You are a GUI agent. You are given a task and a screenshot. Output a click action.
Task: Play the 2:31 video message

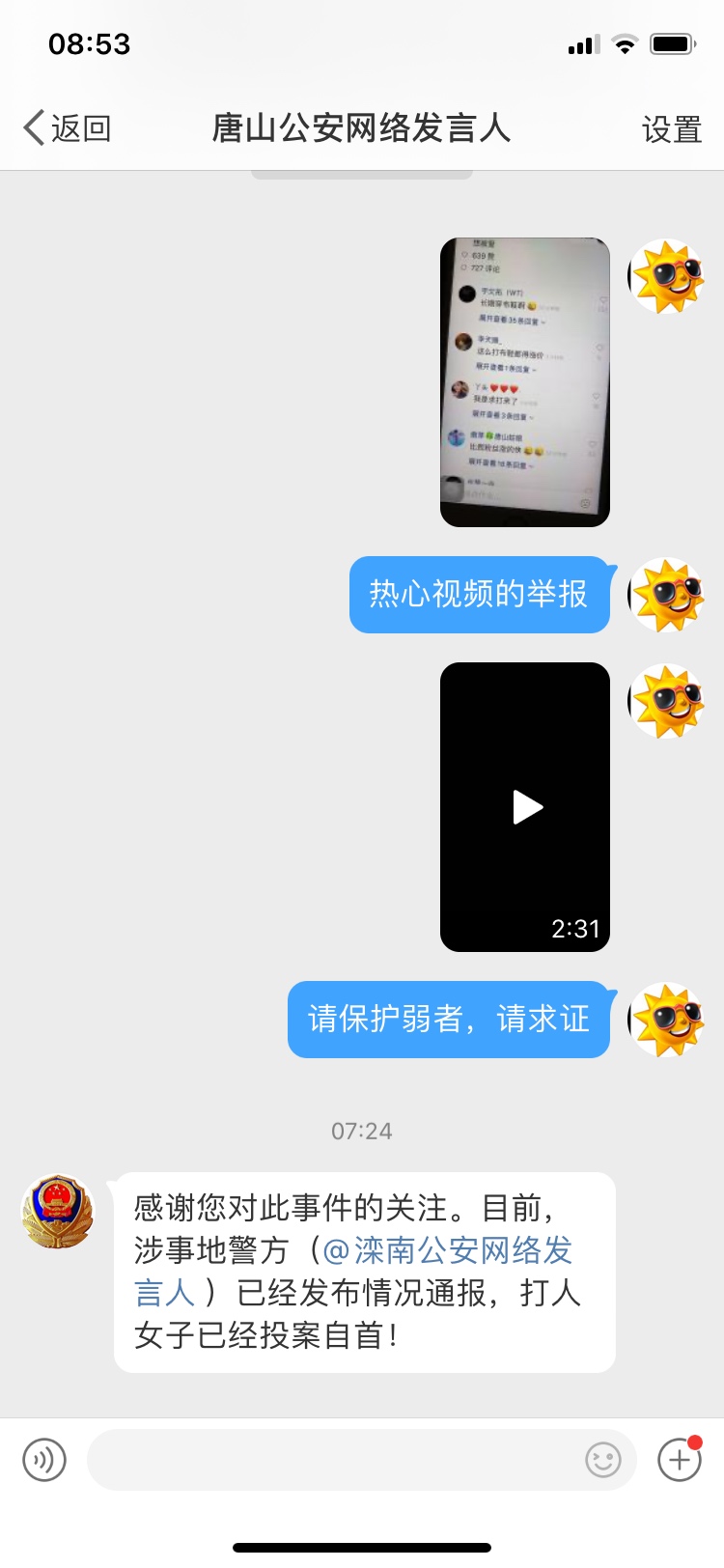pos(526,807)
